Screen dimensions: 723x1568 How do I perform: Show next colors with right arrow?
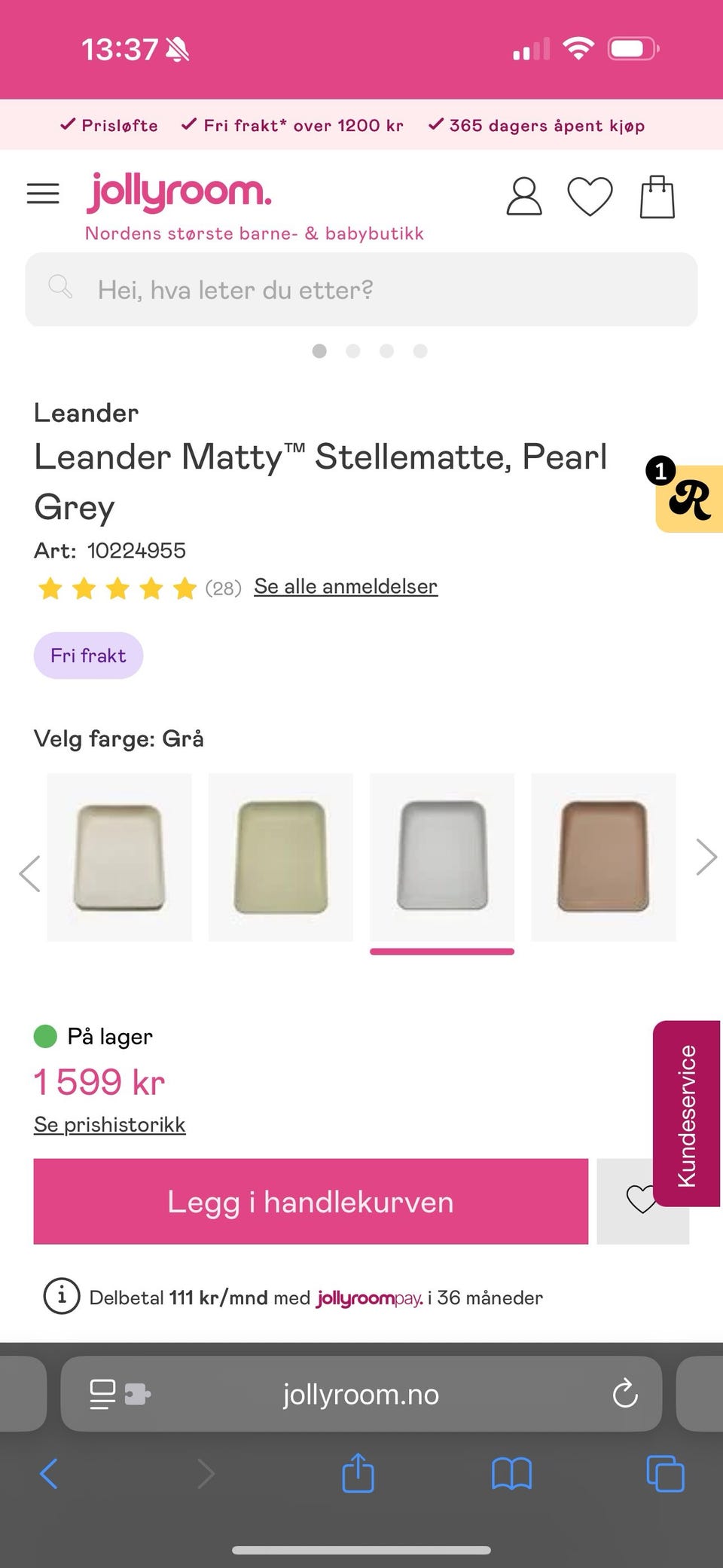coord(706,857)
